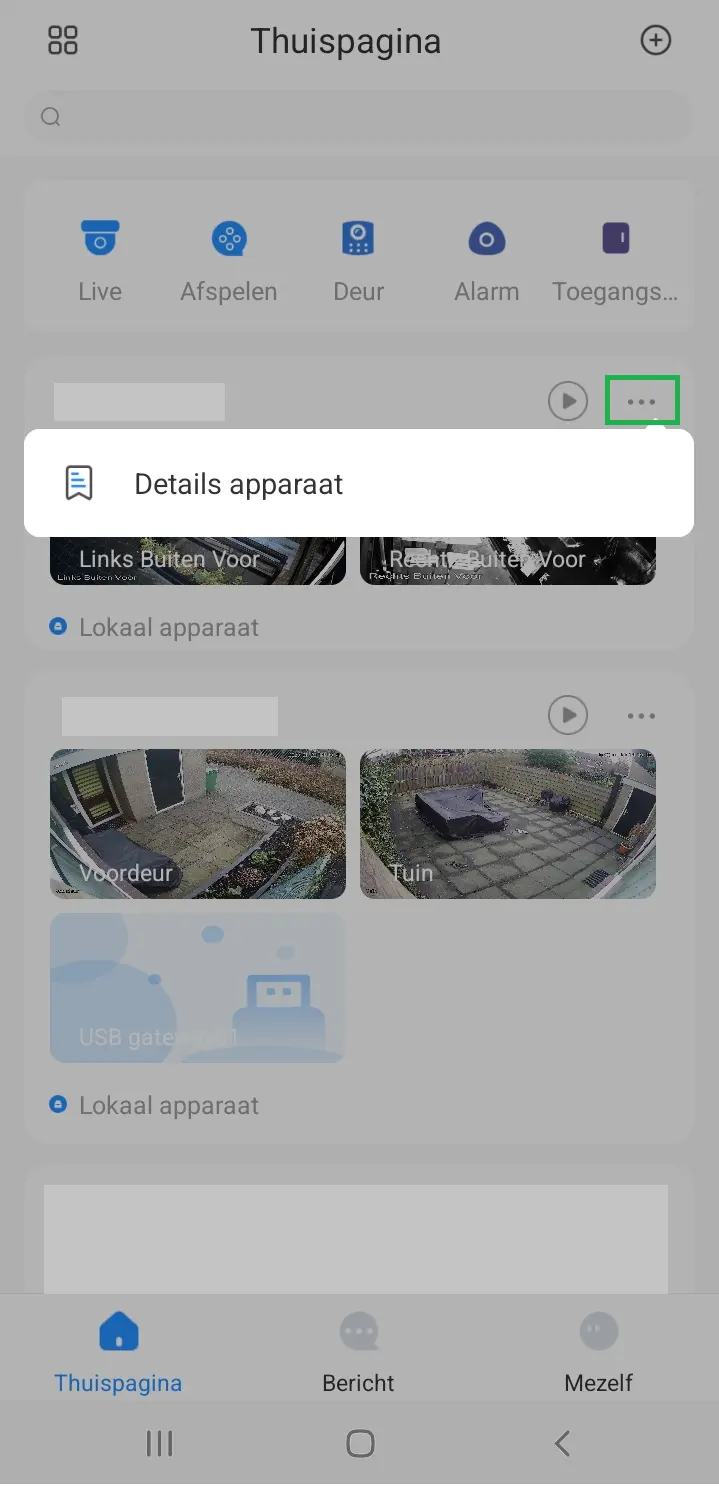Focus the search field

point(358,117)
